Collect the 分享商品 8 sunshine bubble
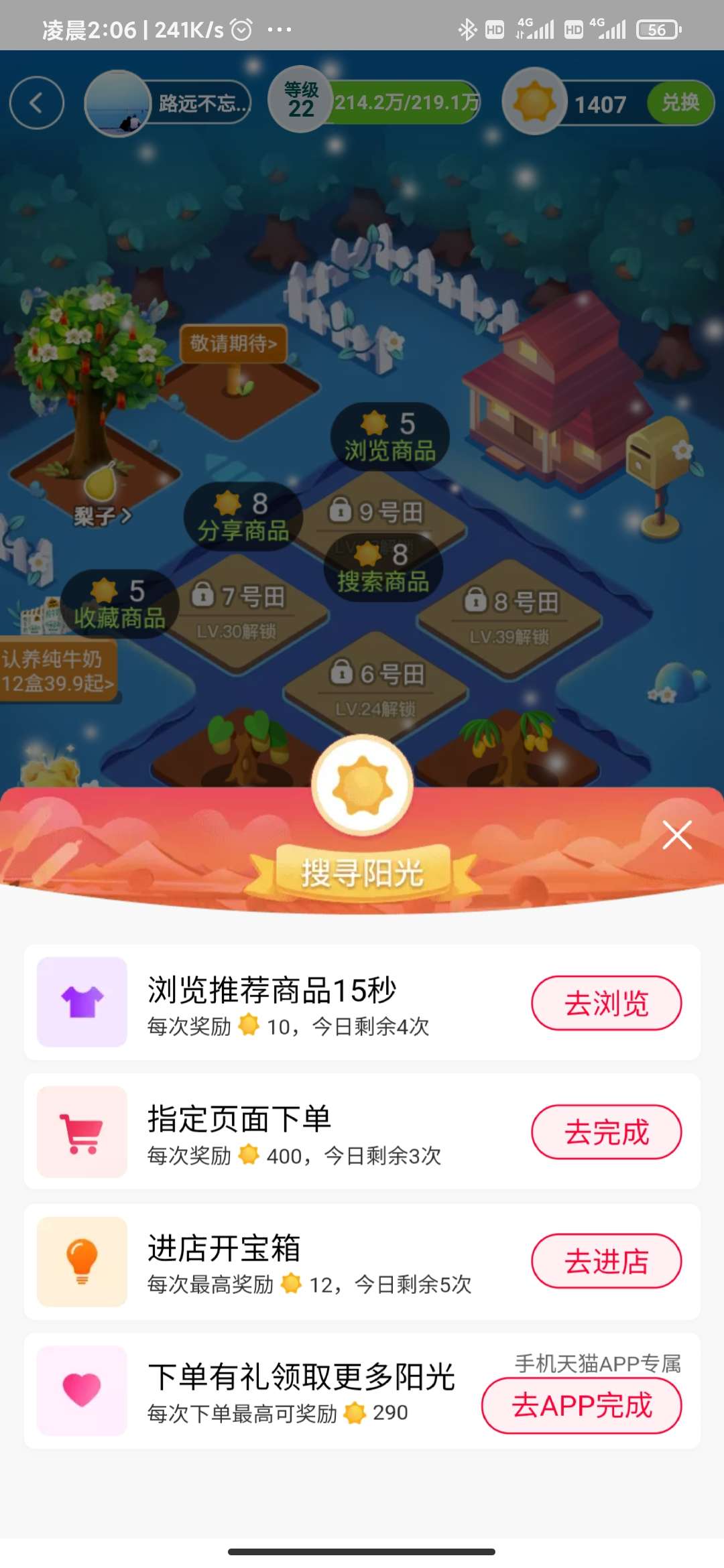Viewport: 724px width, 1568px height. tap(243, 517)
